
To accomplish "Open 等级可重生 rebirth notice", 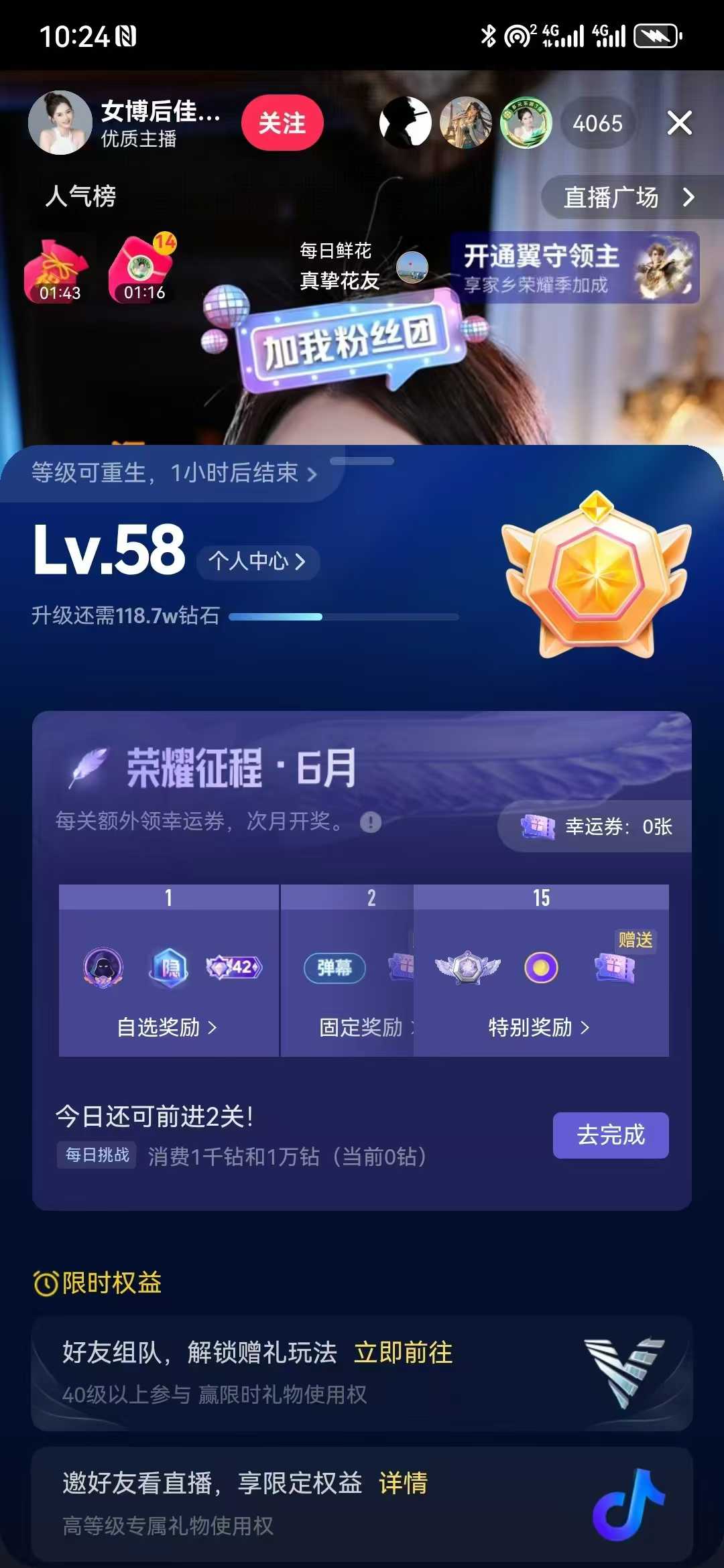I will tap(174, 474).
